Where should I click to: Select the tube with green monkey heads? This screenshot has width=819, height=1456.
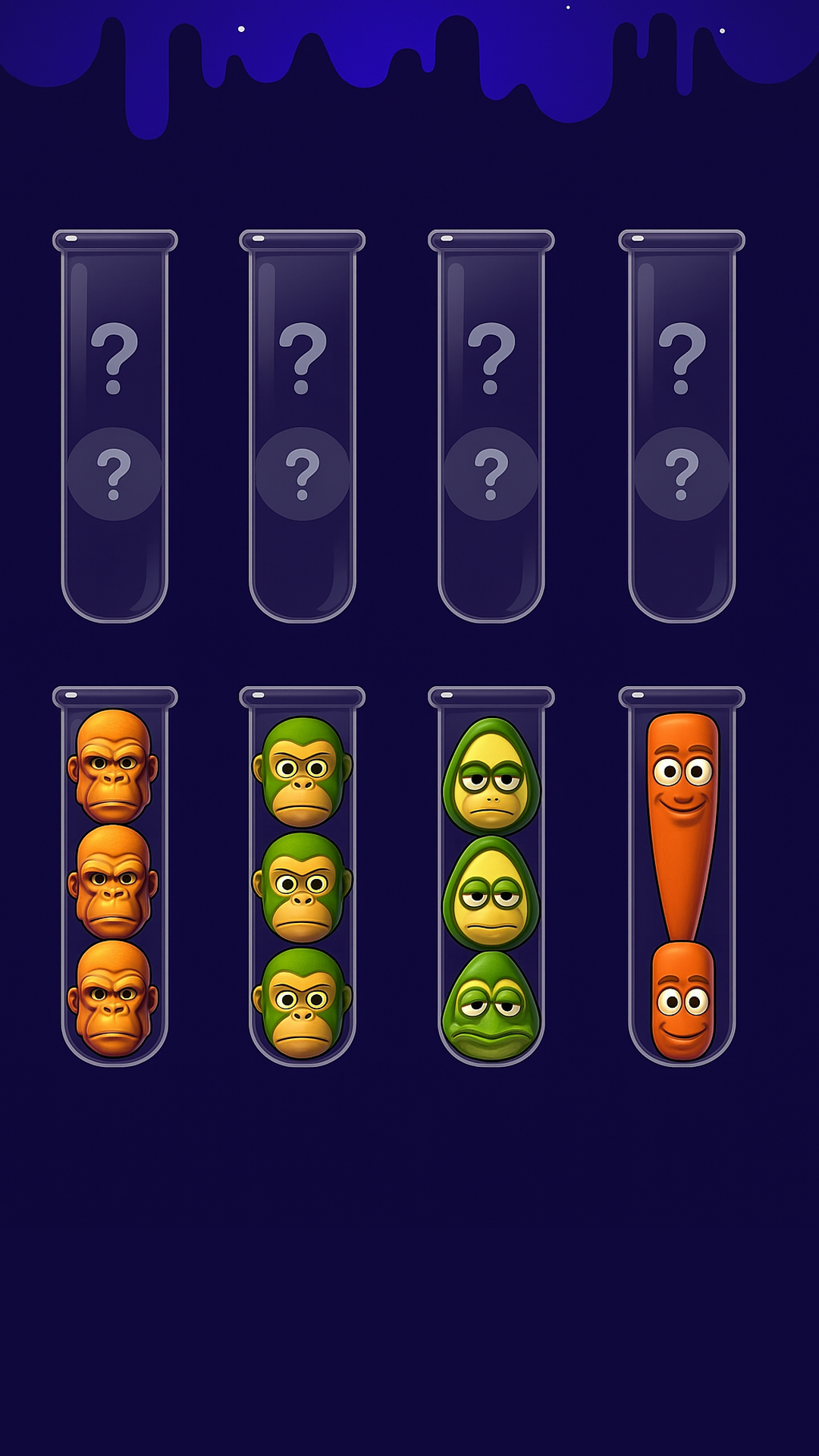tap(303, 880)
